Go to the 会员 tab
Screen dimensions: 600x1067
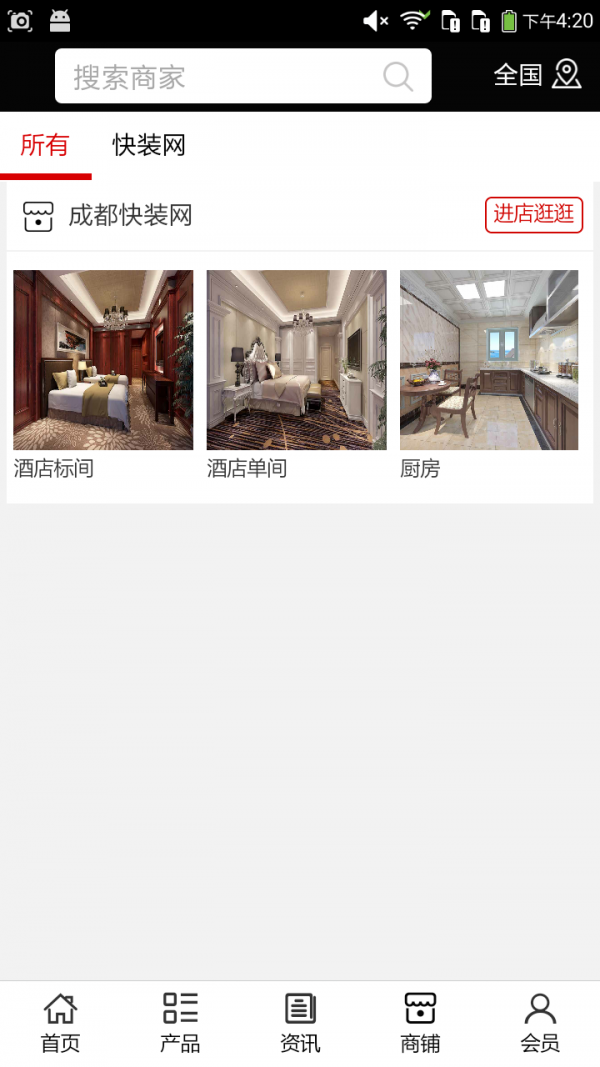point(540,1023)
